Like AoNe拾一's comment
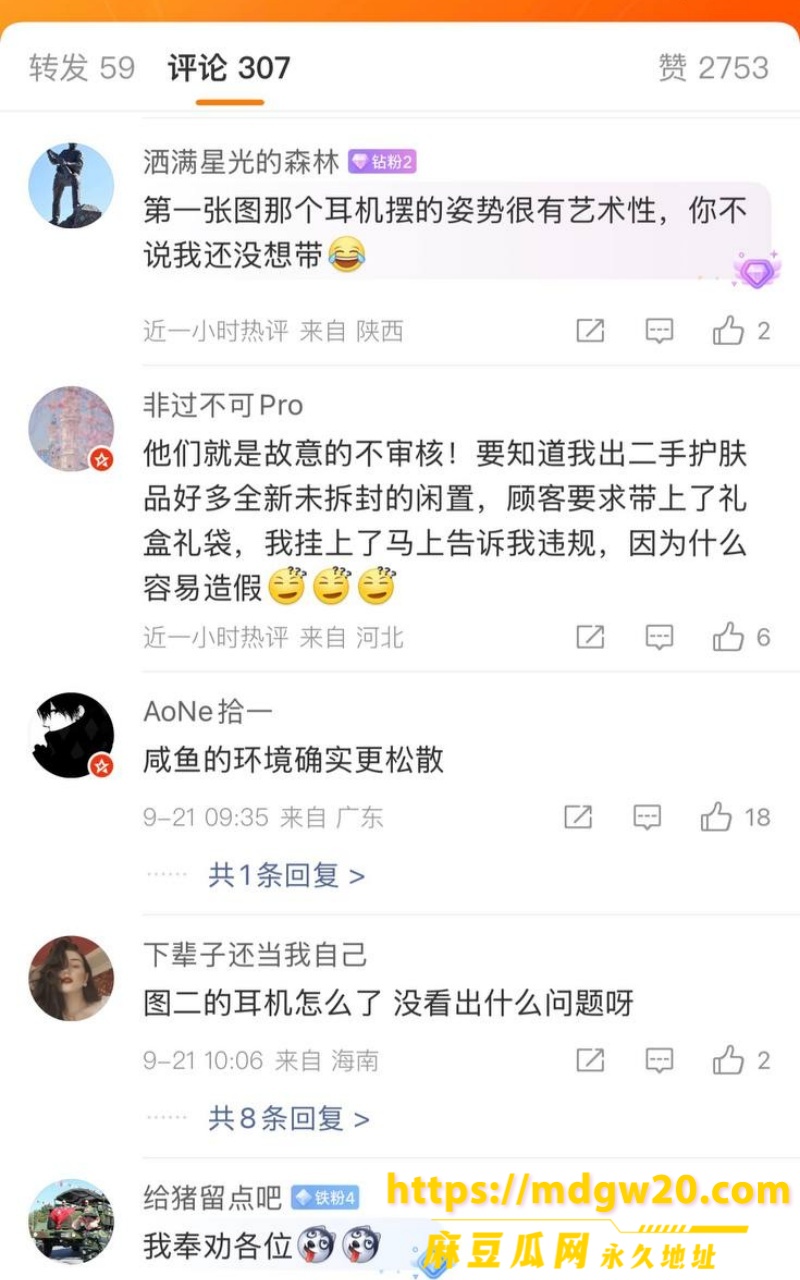The image size is (800, 1280). [735, 817]
